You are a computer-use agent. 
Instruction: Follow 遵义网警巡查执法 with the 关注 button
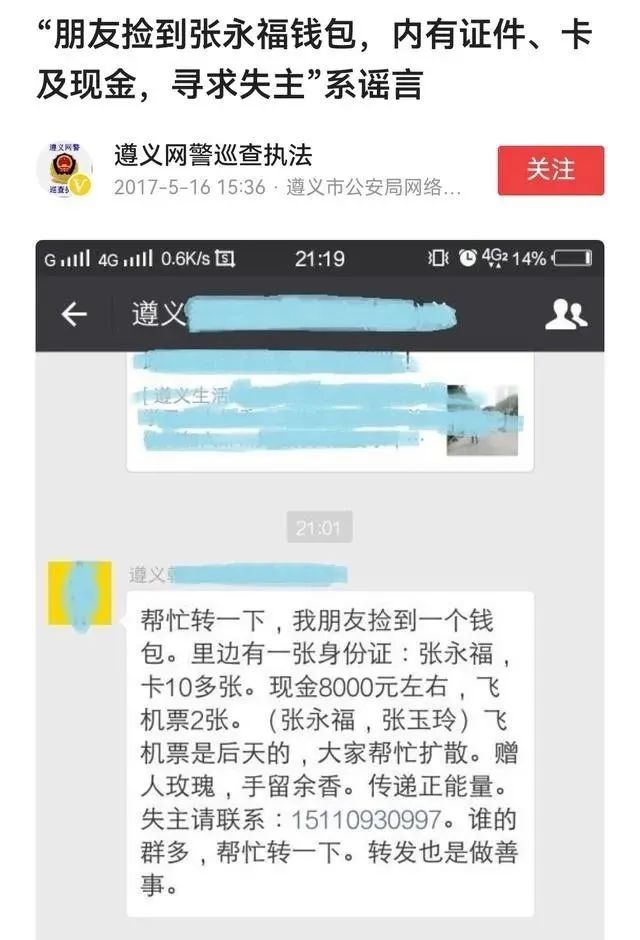click(x=551, y=170)
